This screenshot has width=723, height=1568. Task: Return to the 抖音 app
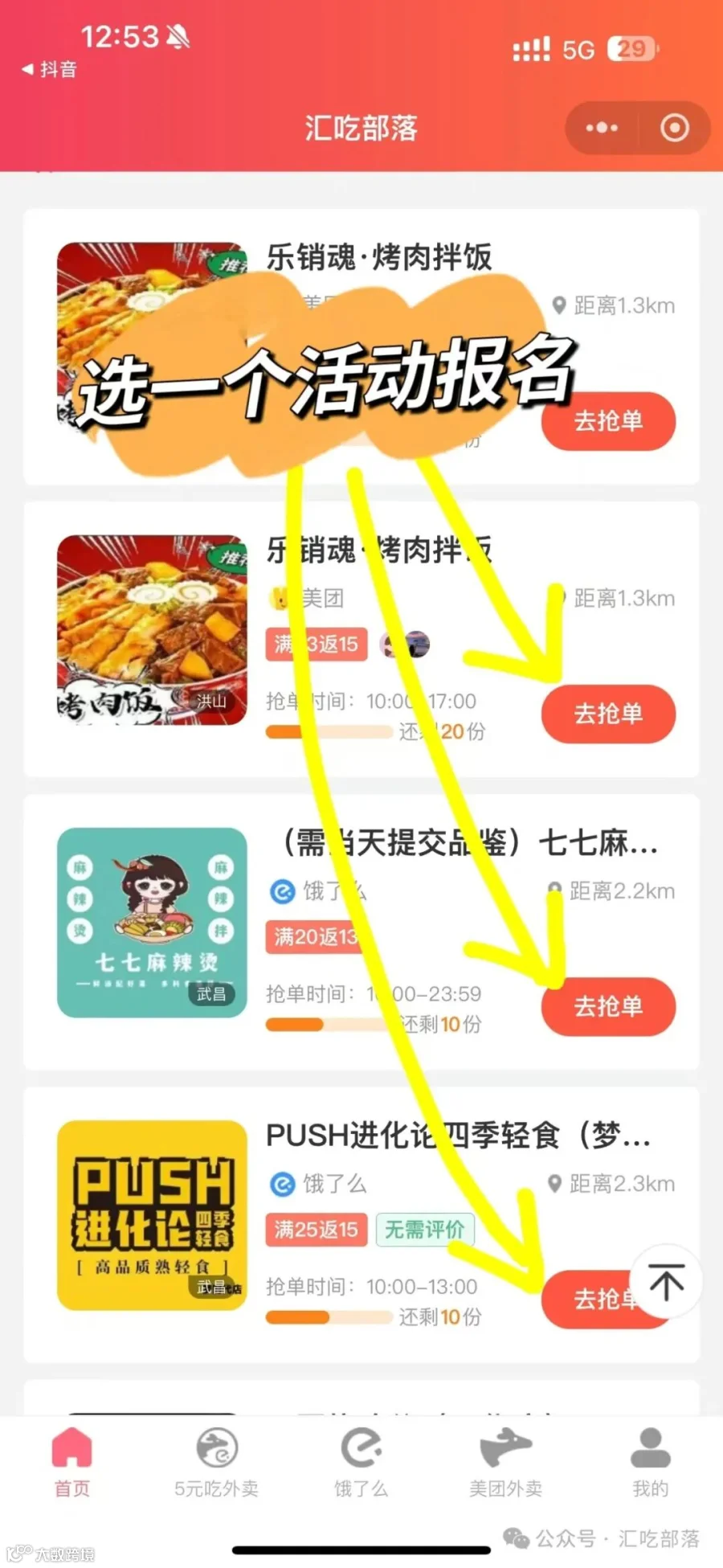(x=49, y=70)
